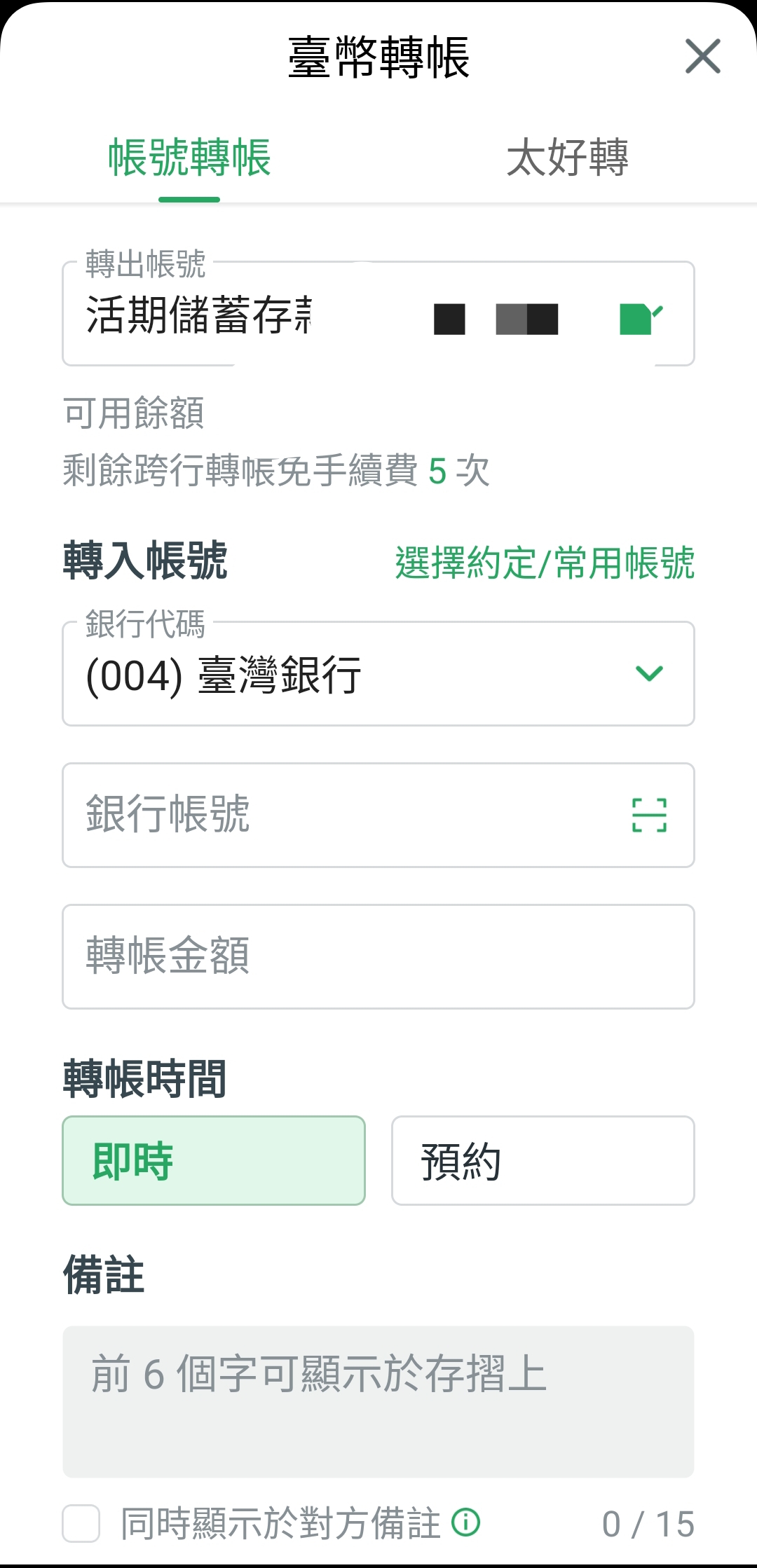This screenshot has height=1568, width=757.
Task: Expand the 銀行代碼 bank dropdown
Action: click(x=378, y=673)
